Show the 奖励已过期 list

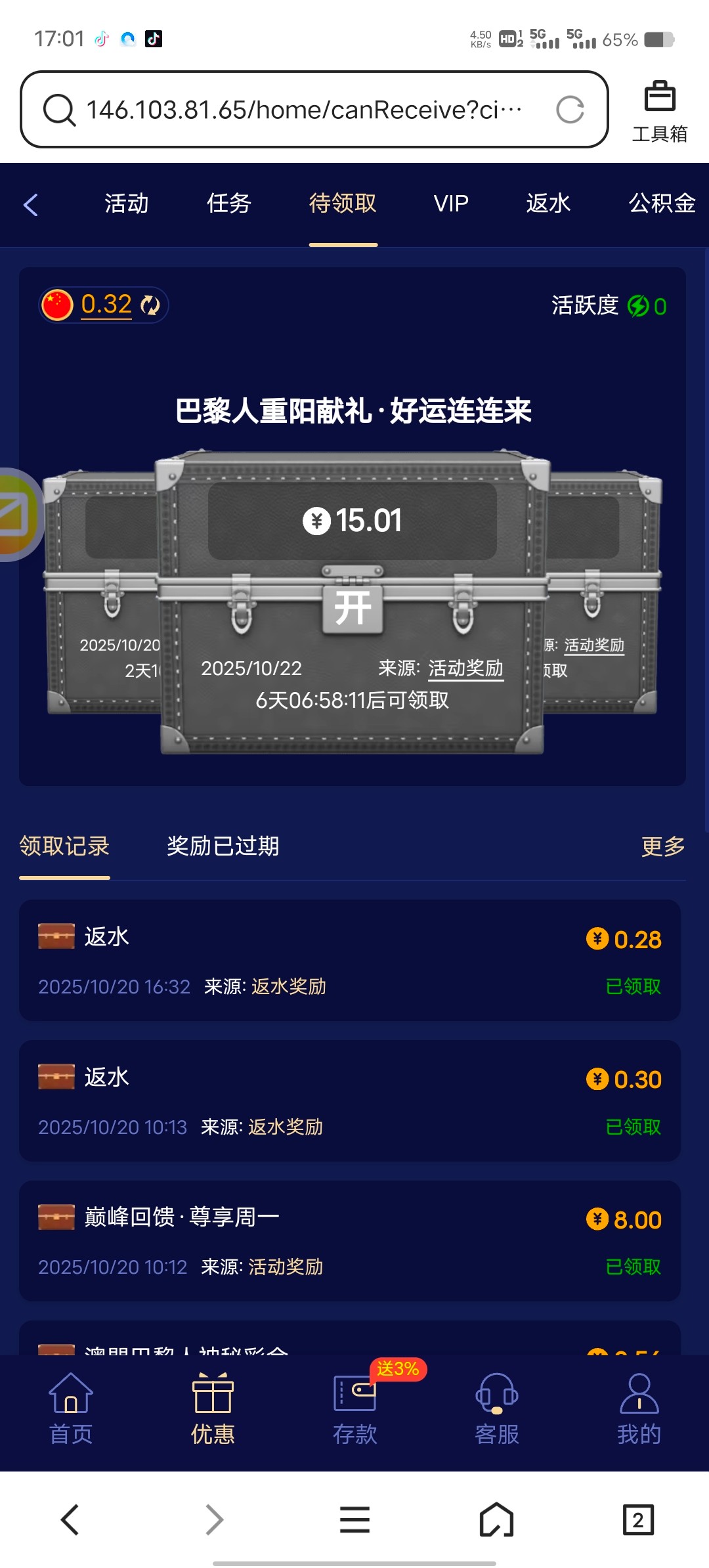point(223,846)
